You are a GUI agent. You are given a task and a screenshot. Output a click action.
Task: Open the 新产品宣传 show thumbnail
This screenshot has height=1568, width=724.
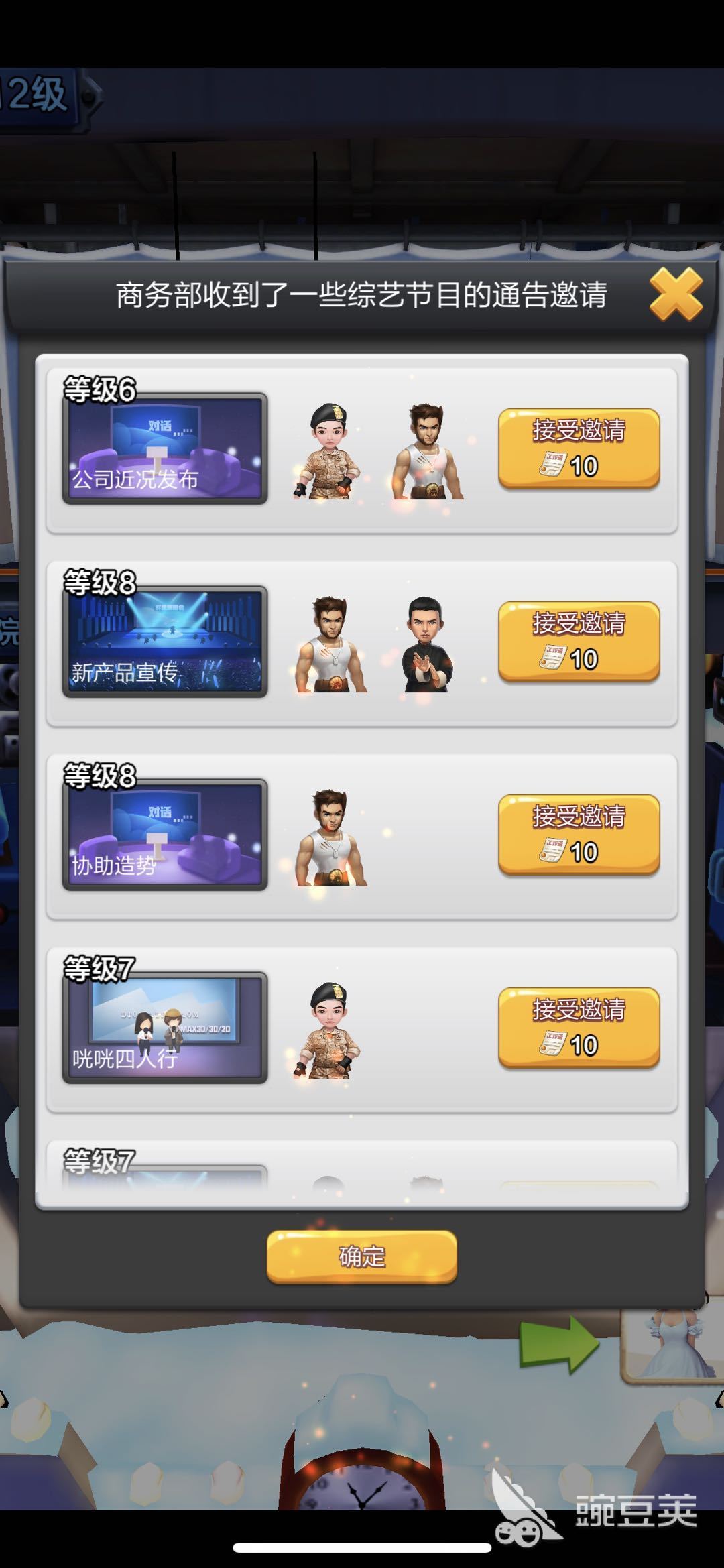tap(165, 642)
